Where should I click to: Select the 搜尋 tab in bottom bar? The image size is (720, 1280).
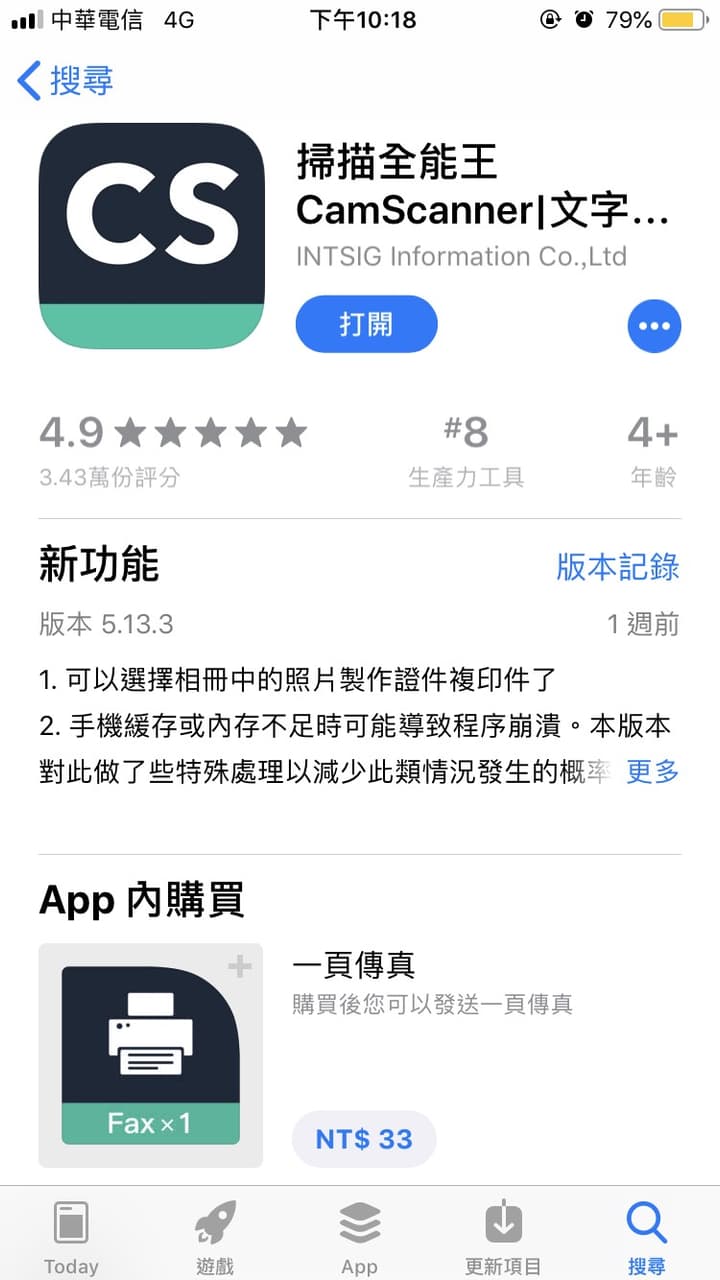point(647,1238)
